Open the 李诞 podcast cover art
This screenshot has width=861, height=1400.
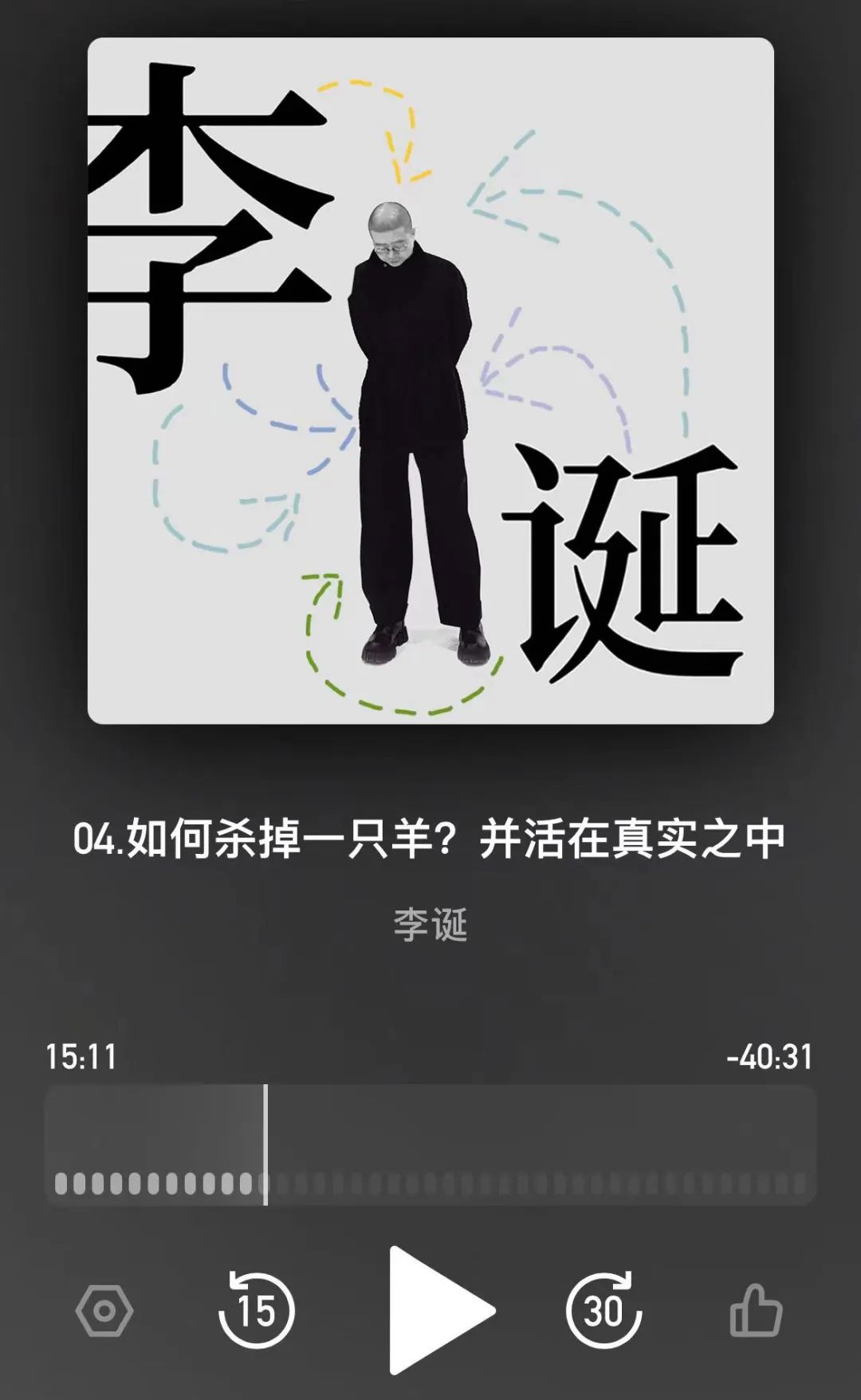431,380
